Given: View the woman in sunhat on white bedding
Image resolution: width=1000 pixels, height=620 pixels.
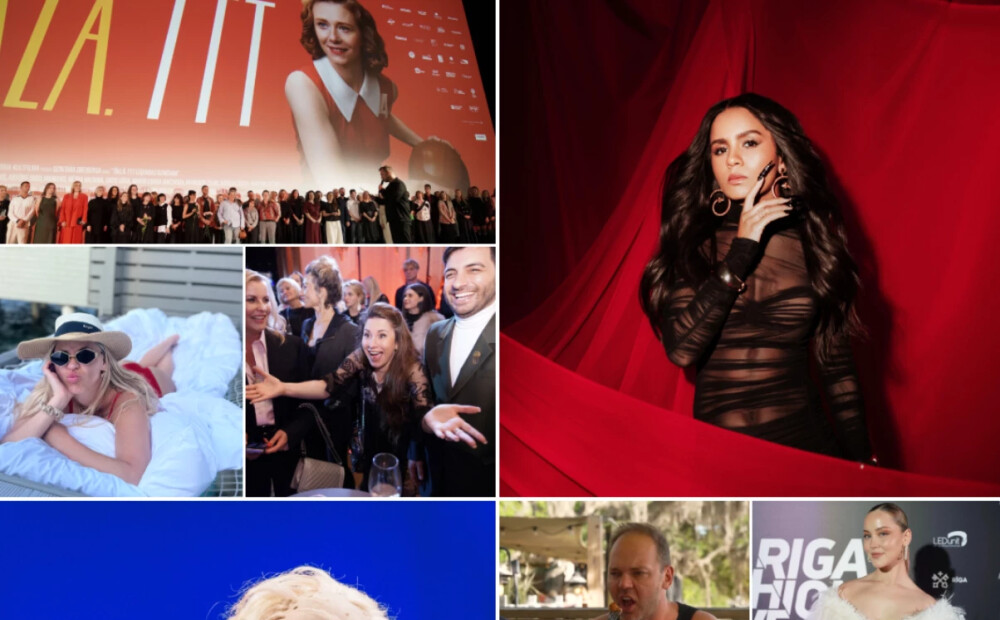Looking at the screenshot, I should point(121,371).
